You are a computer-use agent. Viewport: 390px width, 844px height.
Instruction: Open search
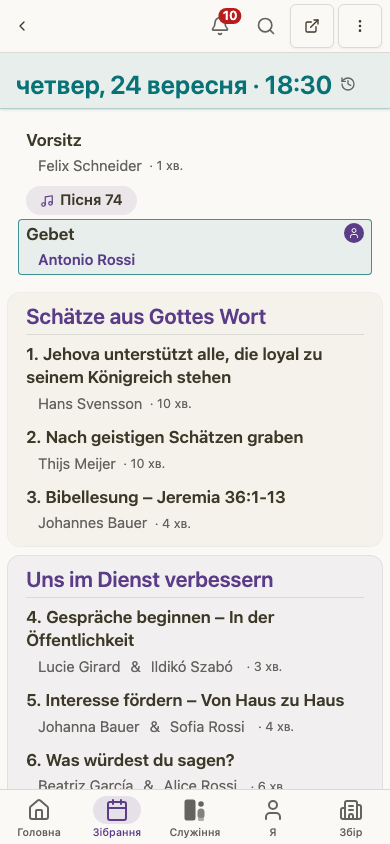coord(266,26)
